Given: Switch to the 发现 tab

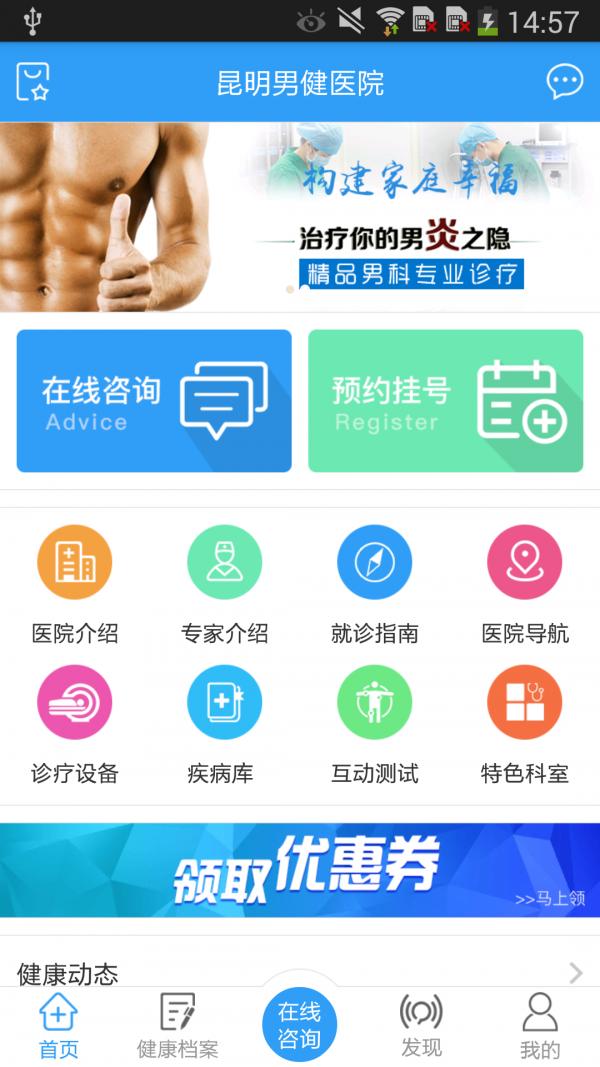Looking at the screenshot, I should pos(421,1026).
